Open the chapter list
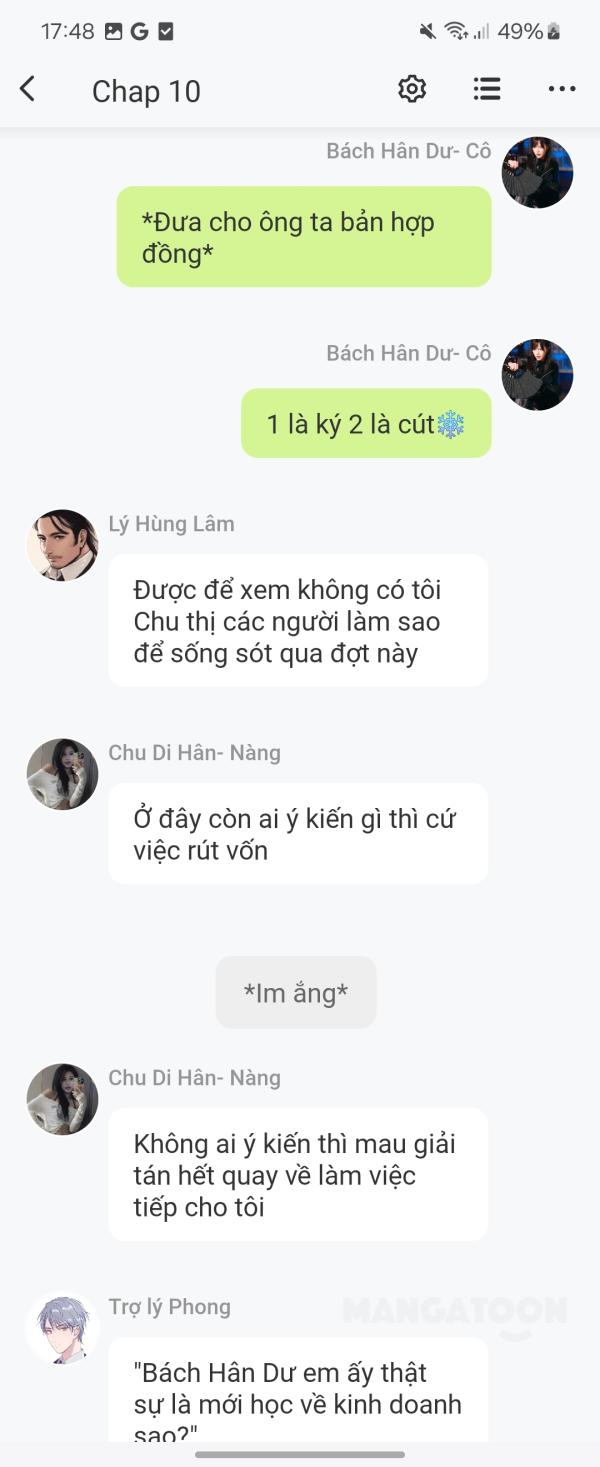 tap(487, 90)
